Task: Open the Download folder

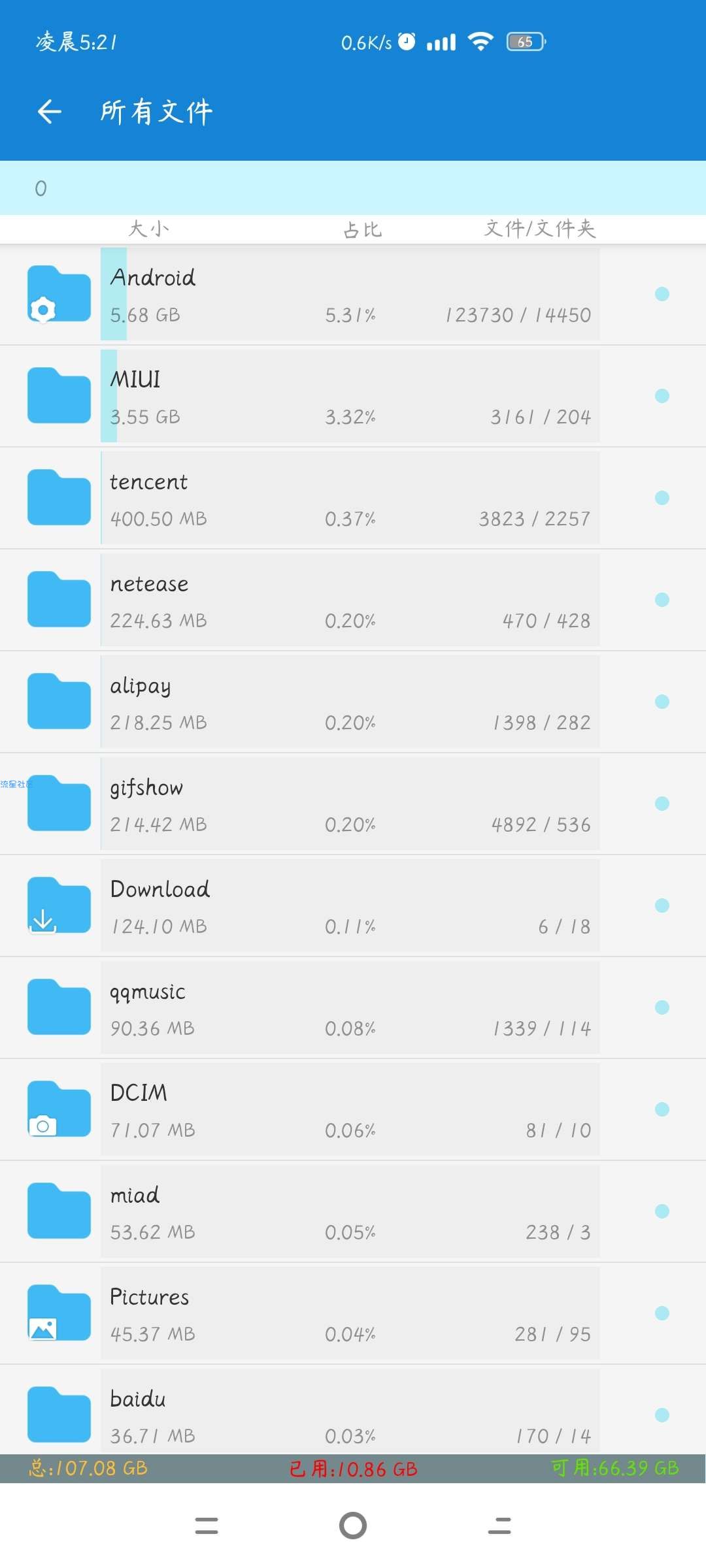Action: click(353, 906)
